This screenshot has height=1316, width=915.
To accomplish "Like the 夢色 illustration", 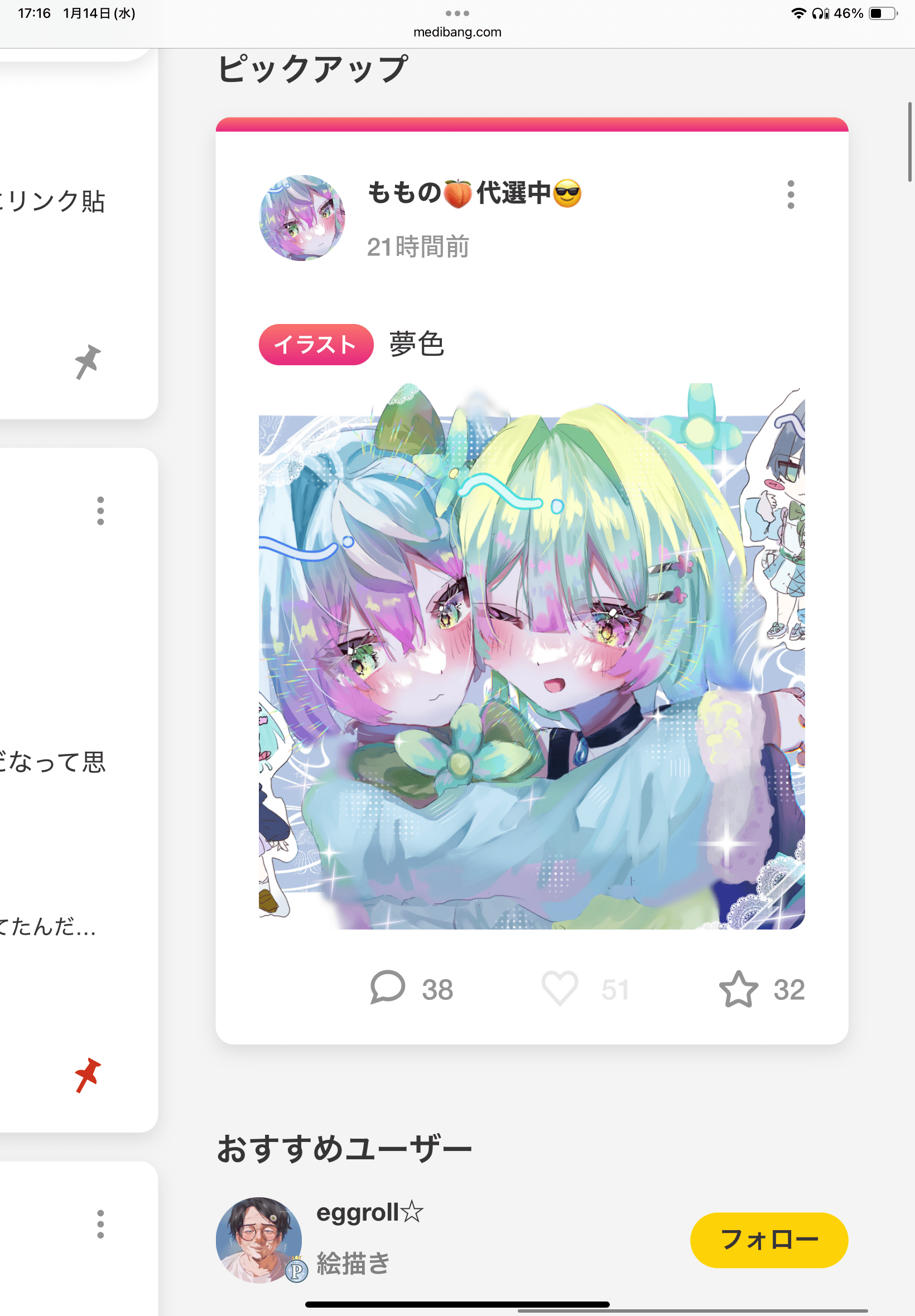I will (x=560, y=988).
